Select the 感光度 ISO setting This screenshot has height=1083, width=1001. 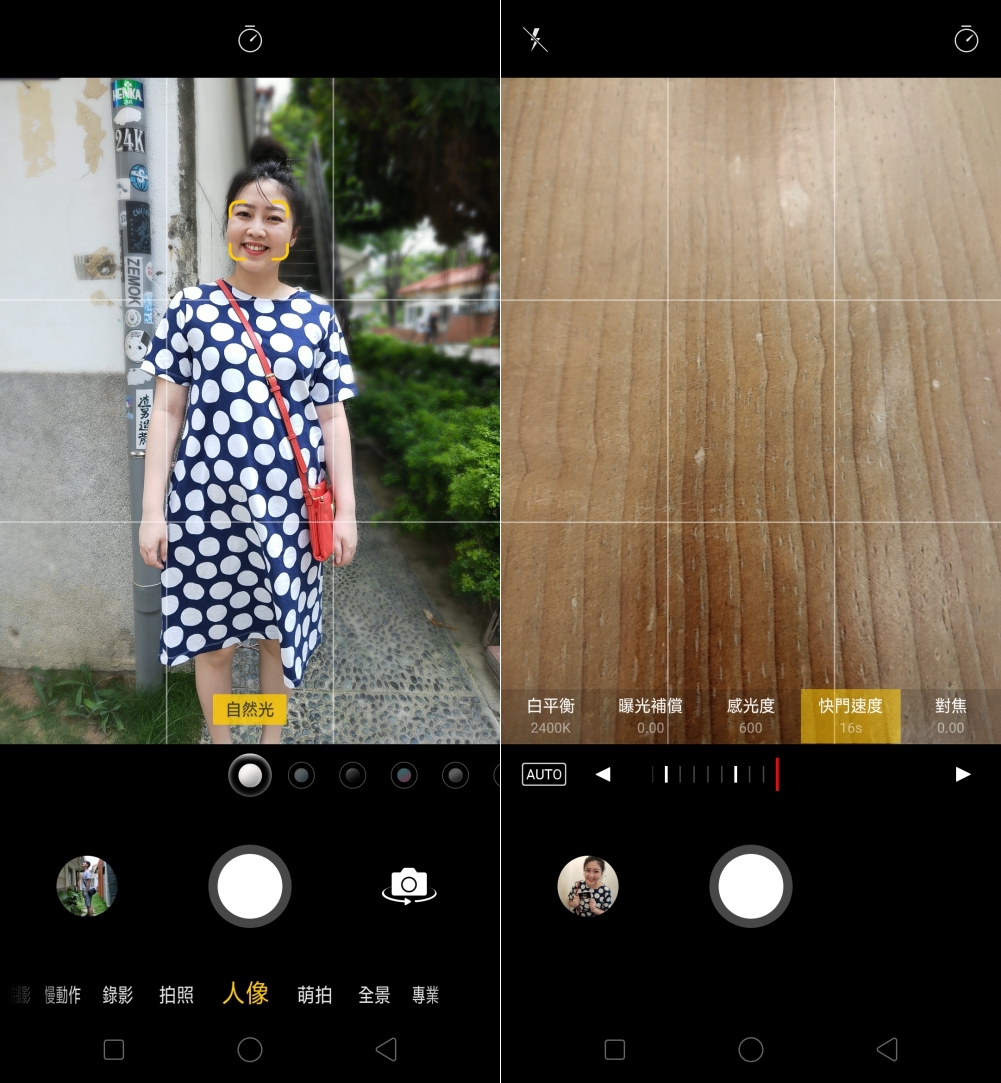pyautogui.click(x=751, y=715)
